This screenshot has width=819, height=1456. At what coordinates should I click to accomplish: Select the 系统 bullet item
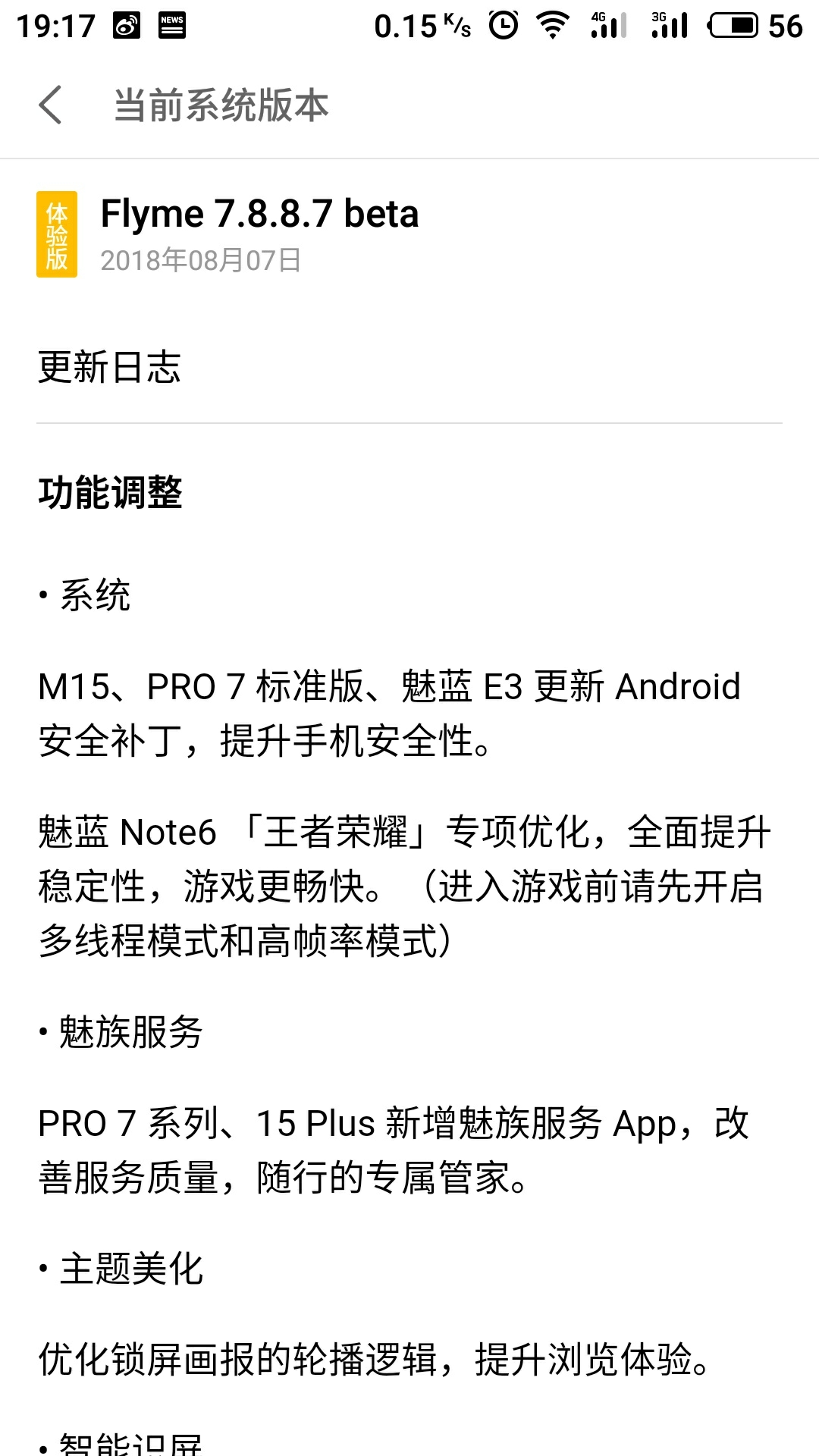click(83, 595)
